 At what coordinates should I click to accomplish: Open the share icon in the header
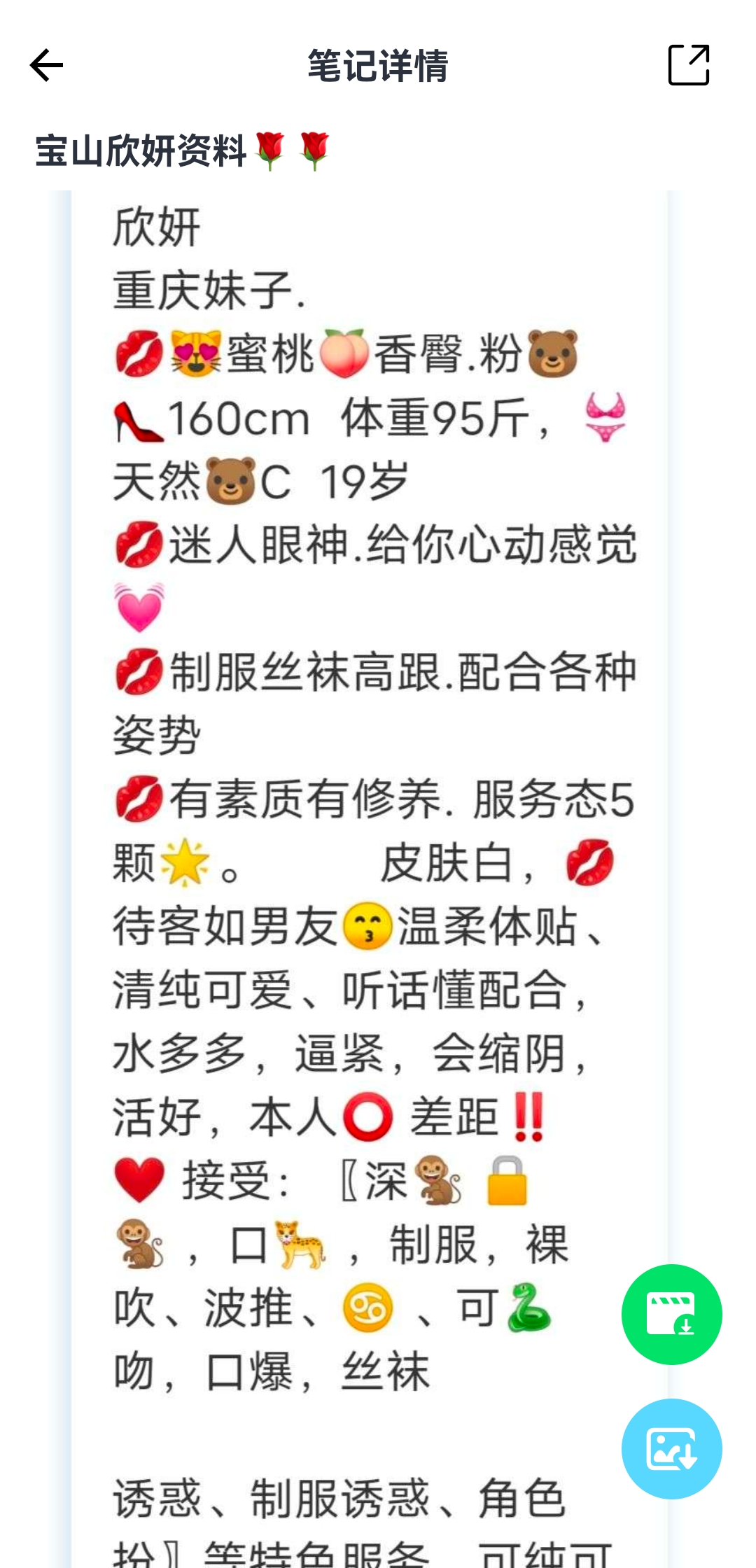click(x=689, y=65)
